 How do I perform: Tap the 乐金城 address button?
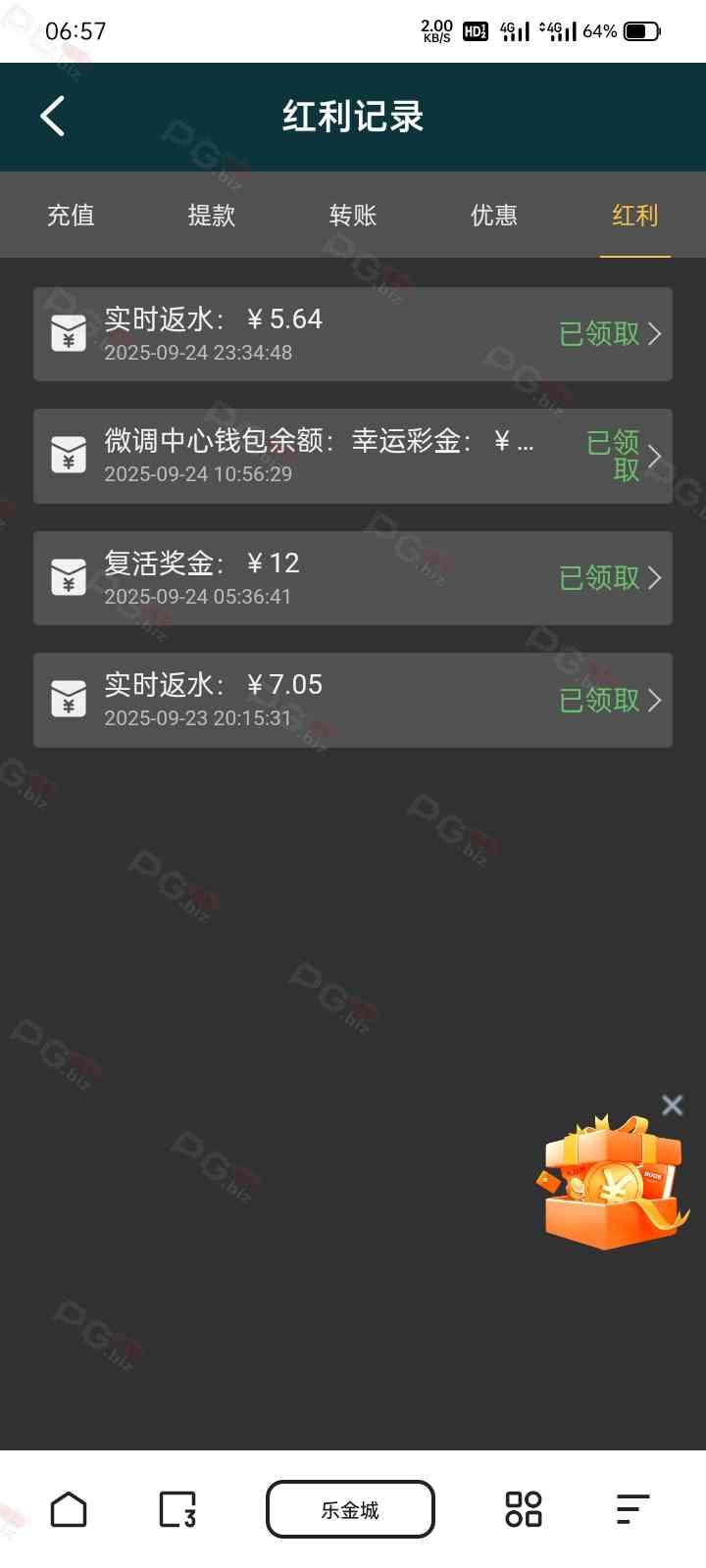click(x=350, y=1509)
